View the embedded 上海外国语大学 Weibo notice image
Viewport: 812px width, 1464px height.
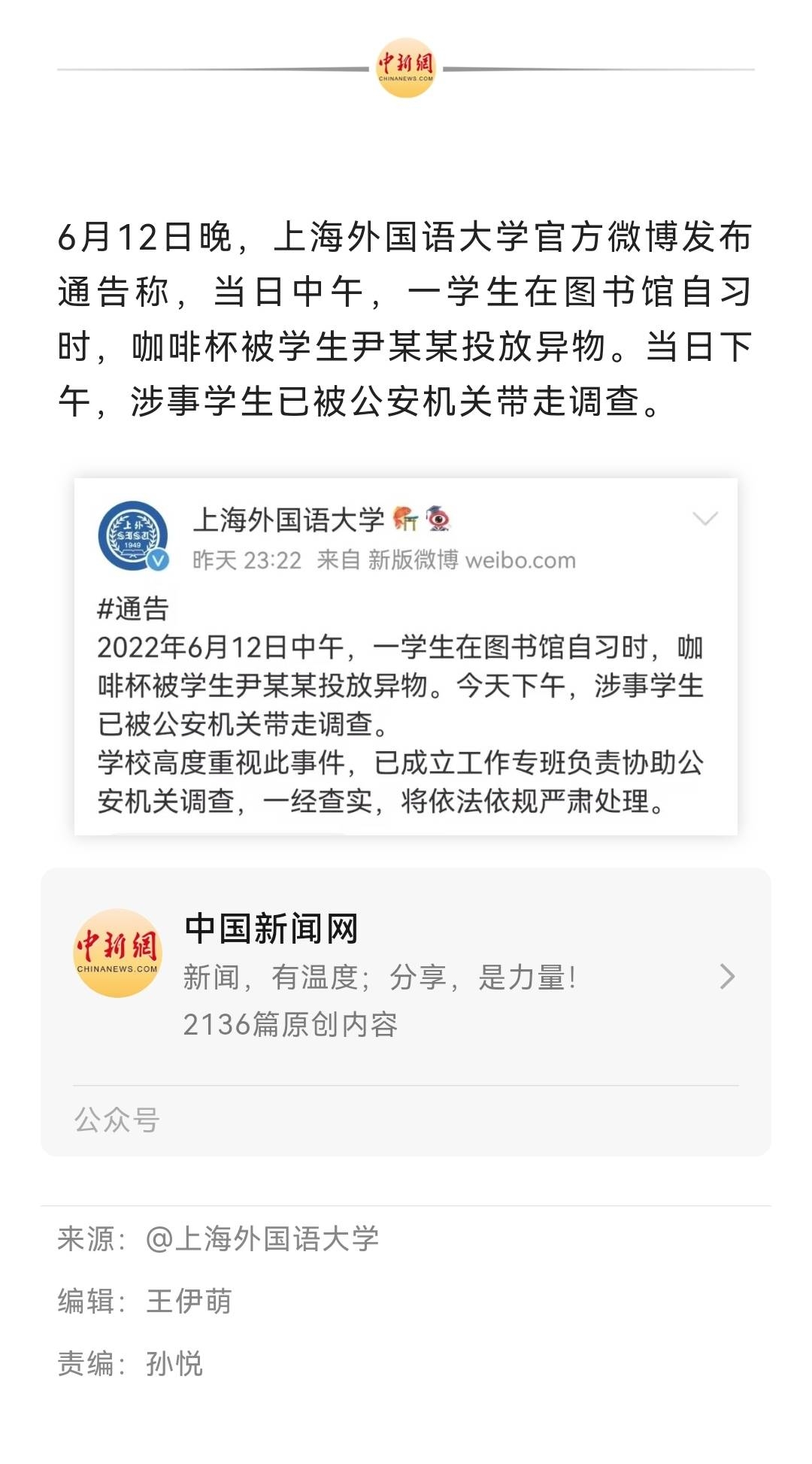click(405, 656)
